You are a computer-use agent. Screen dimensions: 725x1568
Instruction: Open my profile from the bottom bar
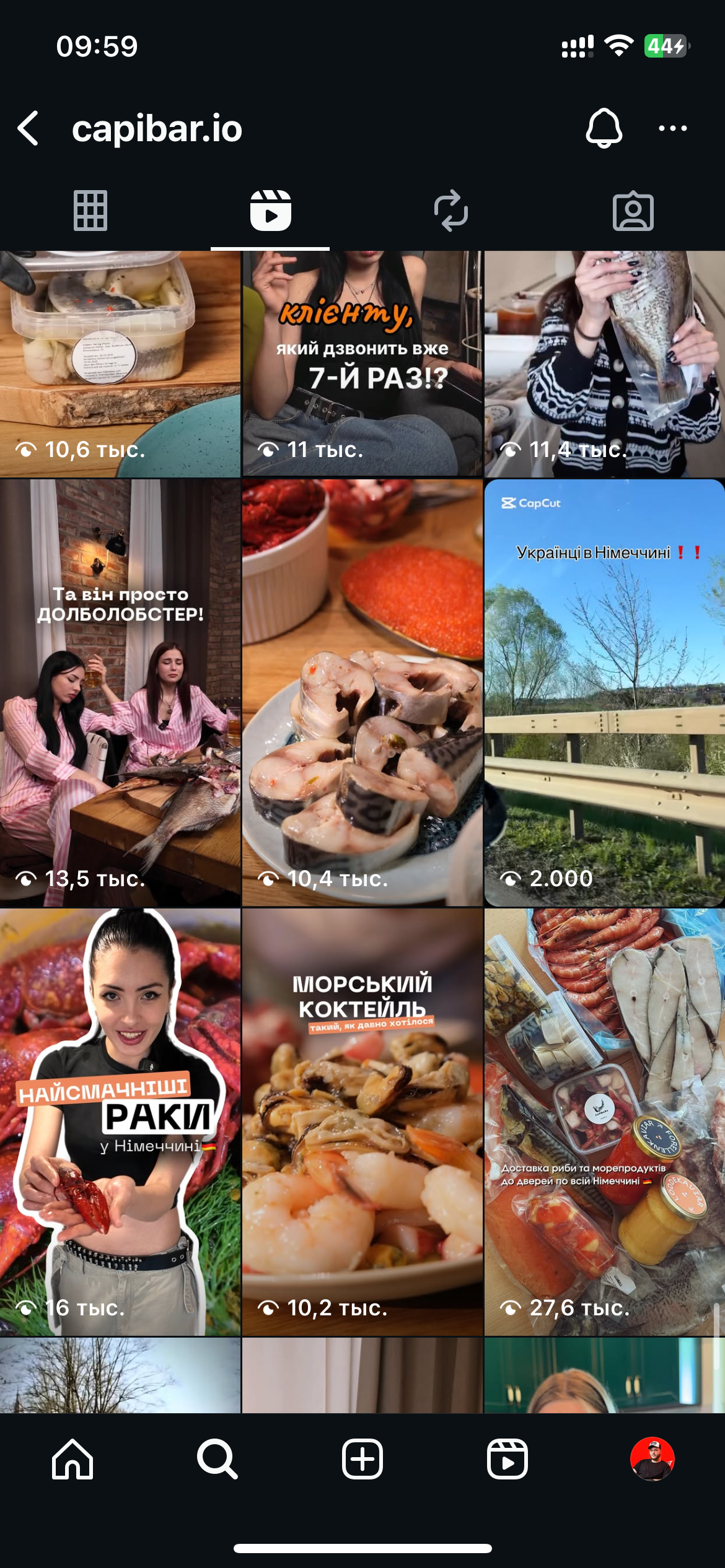pyautogui.click(x=652, y=1459)
